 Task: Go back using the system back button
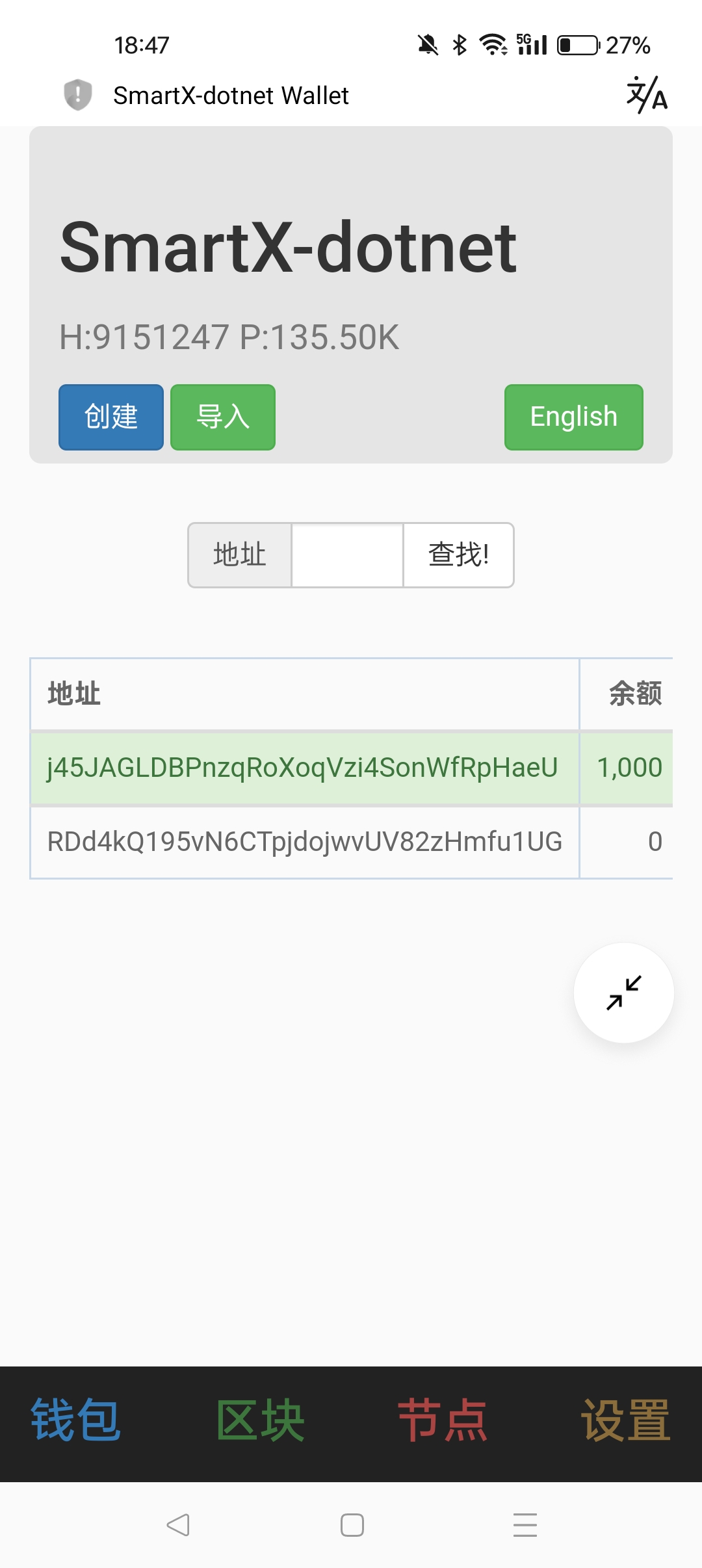[177, 1525]
